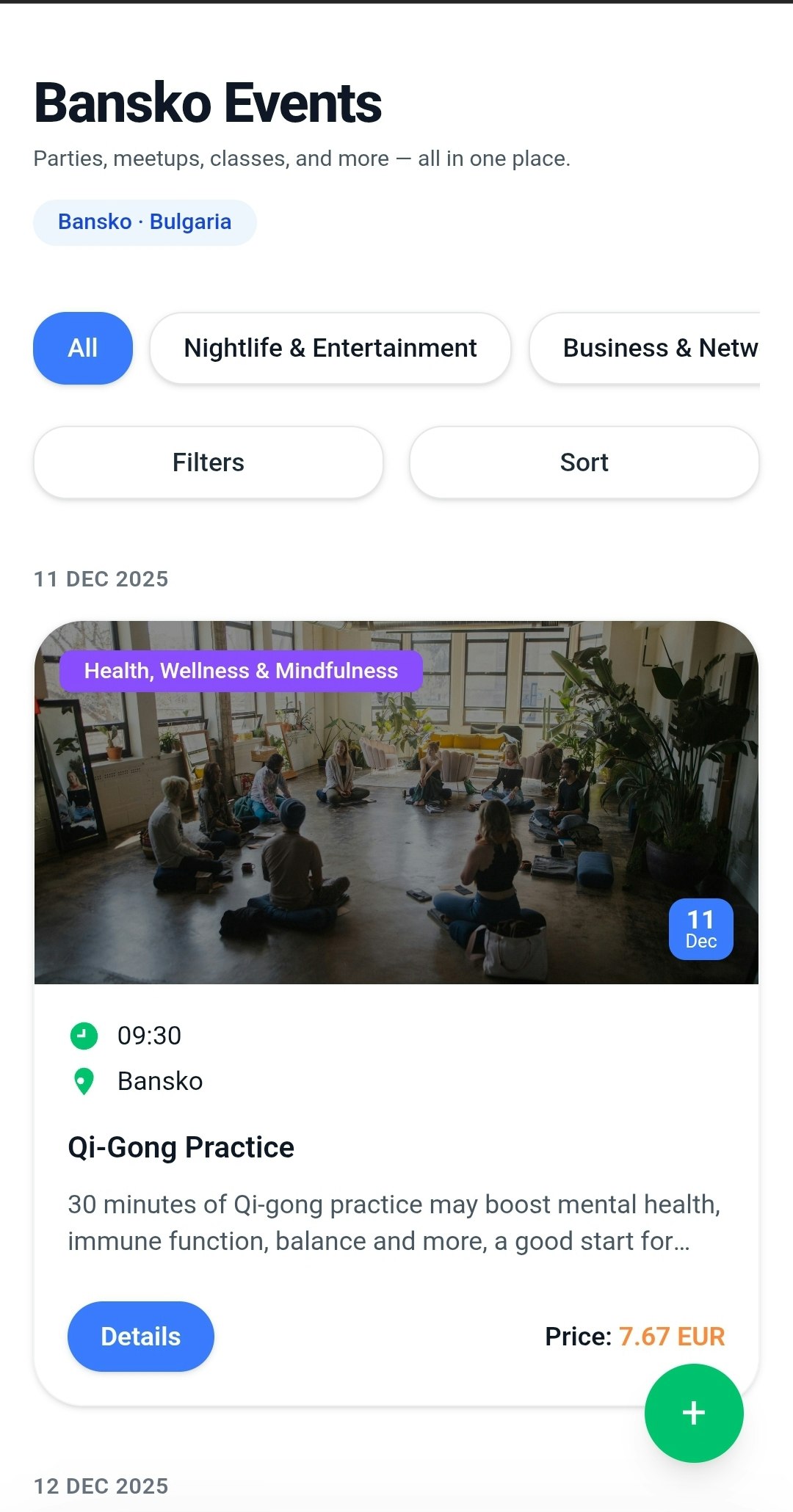Click the location pin icon next to Bansko
The height and width of the screenshot is (1512, 793).
click(x=83, y=1080)
